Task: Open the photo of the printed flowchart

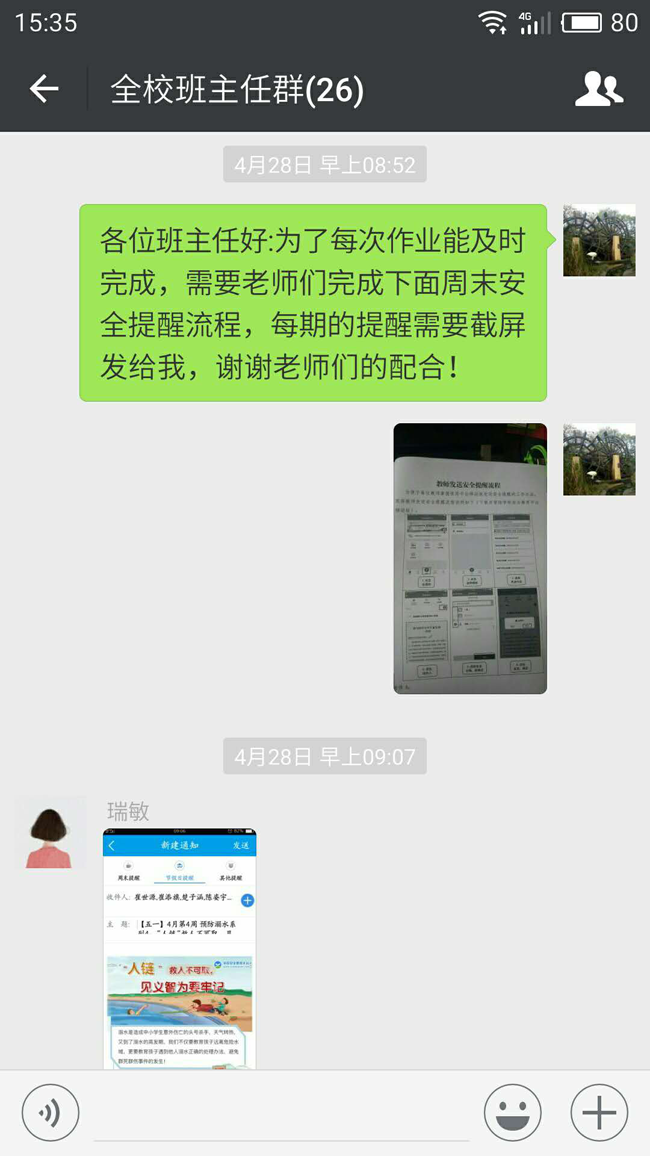Action: (470, 558)
